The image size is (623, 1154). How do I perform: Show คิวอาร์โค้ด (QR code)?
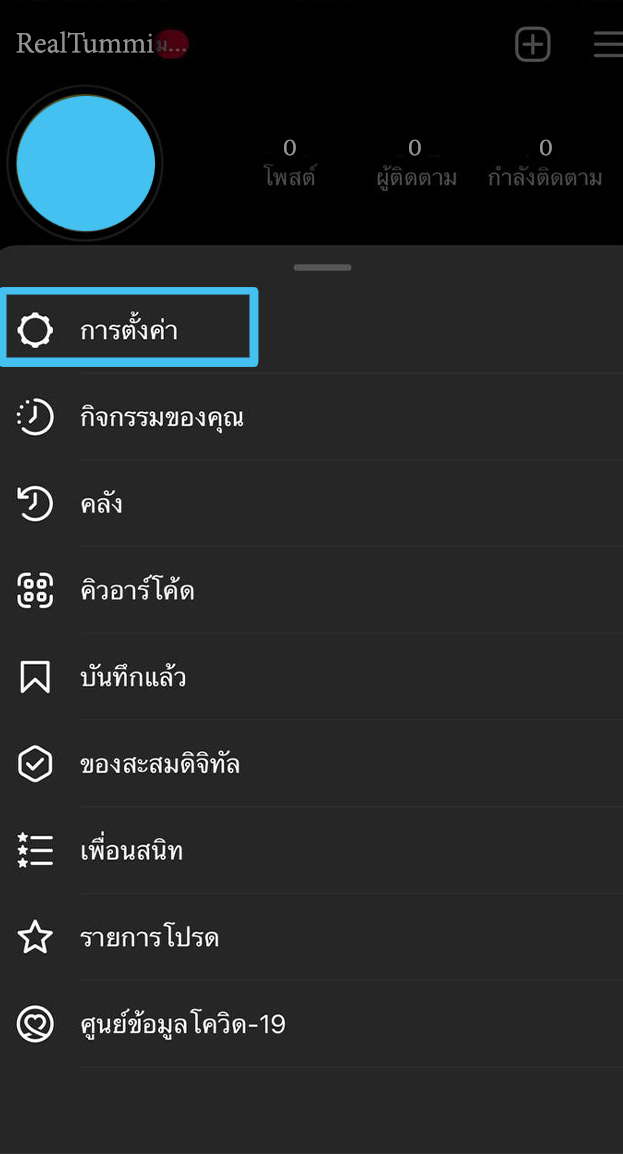[137, 591]
